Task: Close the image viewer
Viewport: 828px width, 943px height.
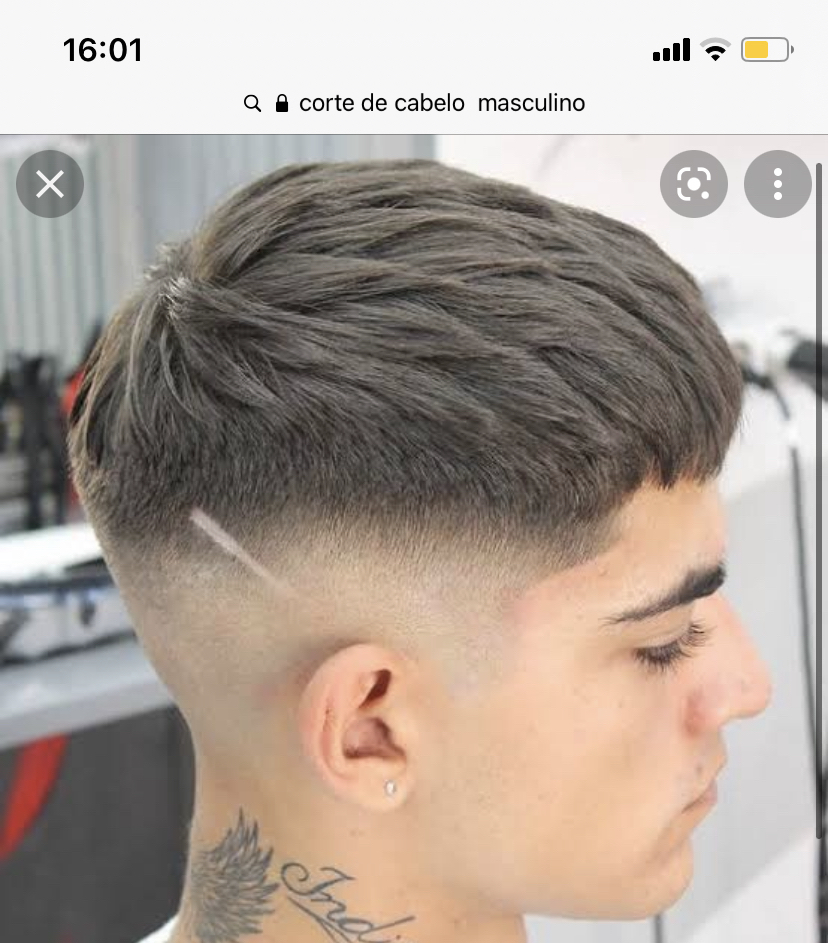Action: [50, 184]
